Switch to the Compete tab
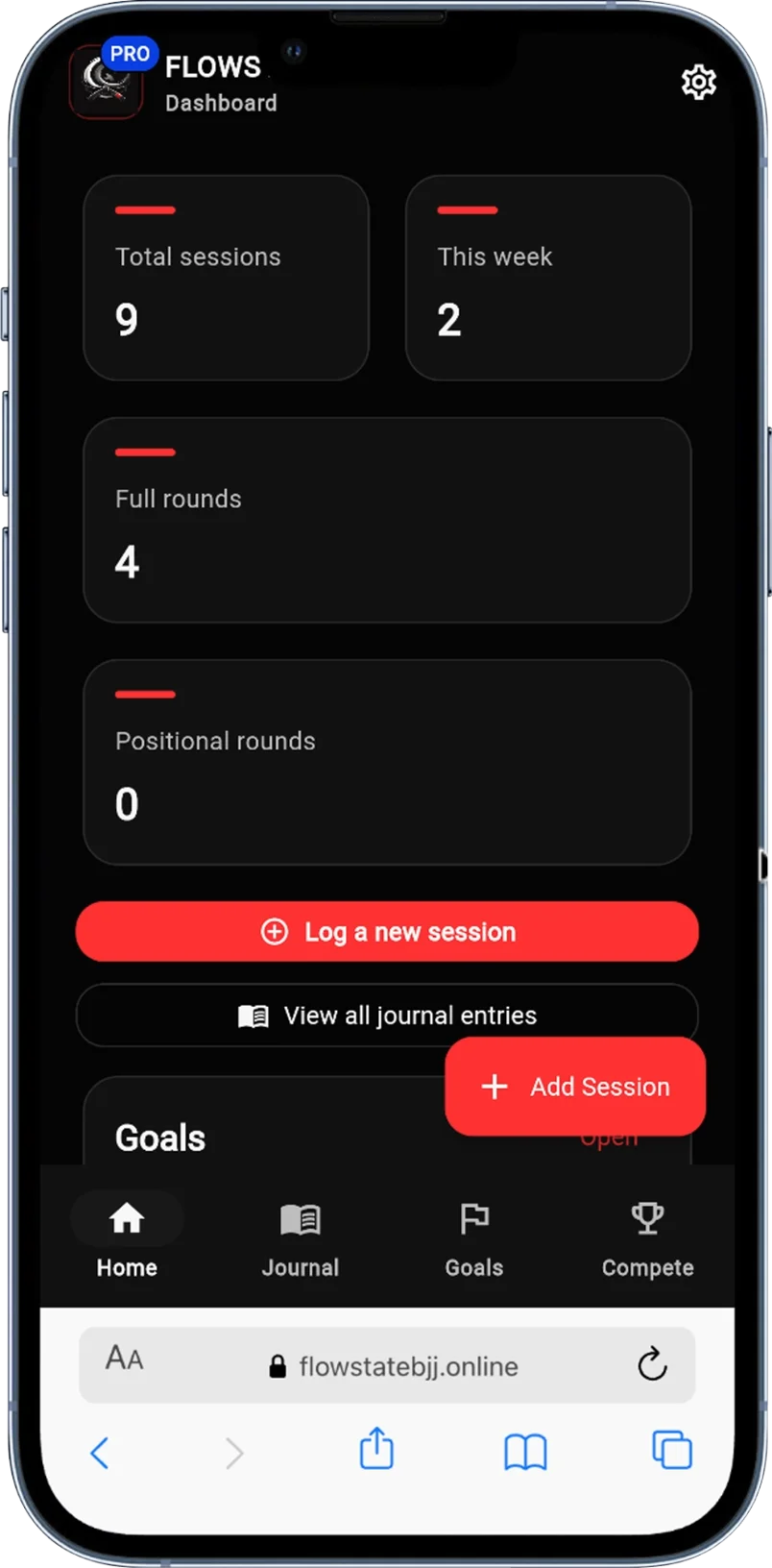The height and width of the screenshot is (1568, 772). click(x=647, y=1239)
